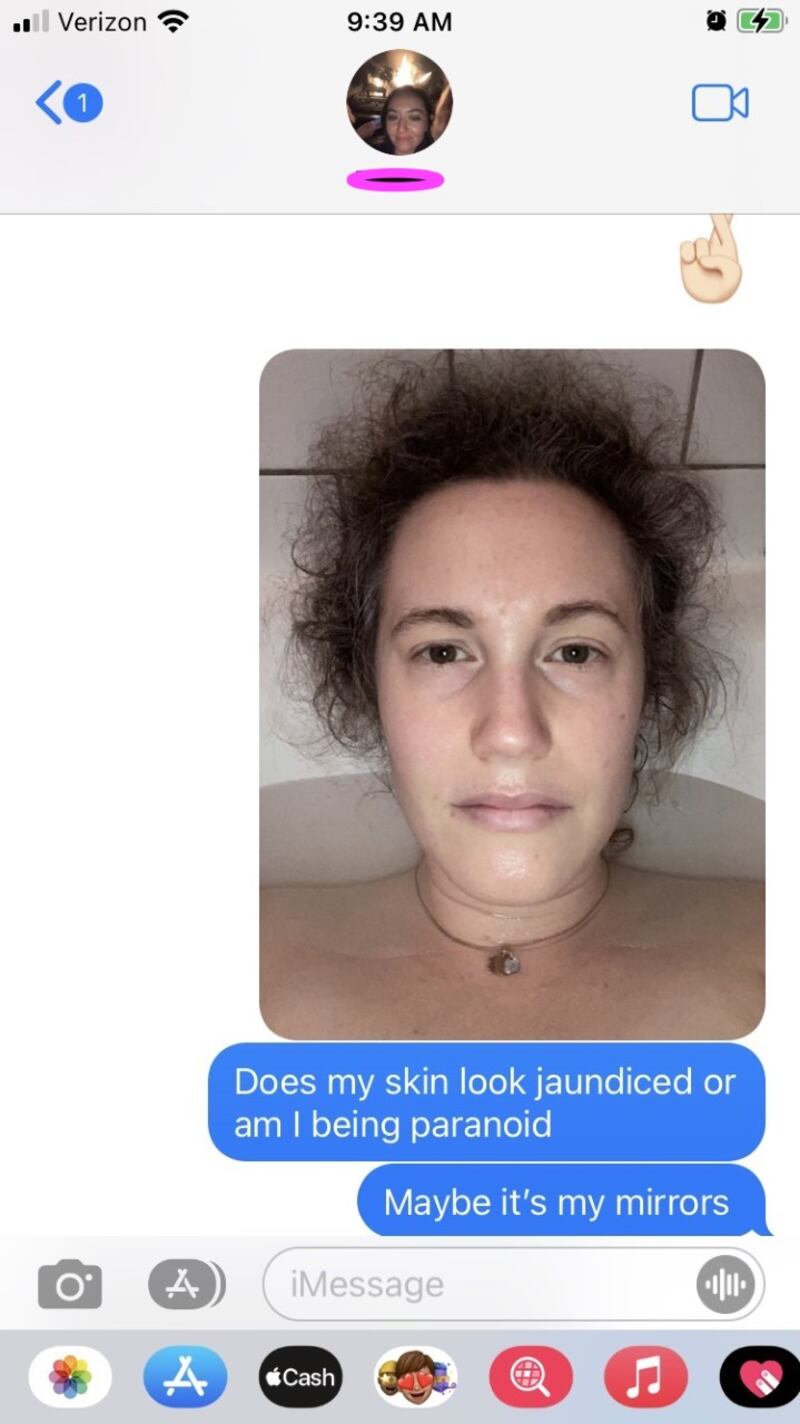
Task: Start a FaceTime video call
Action: pyautogui.click(x=720, y=103)
